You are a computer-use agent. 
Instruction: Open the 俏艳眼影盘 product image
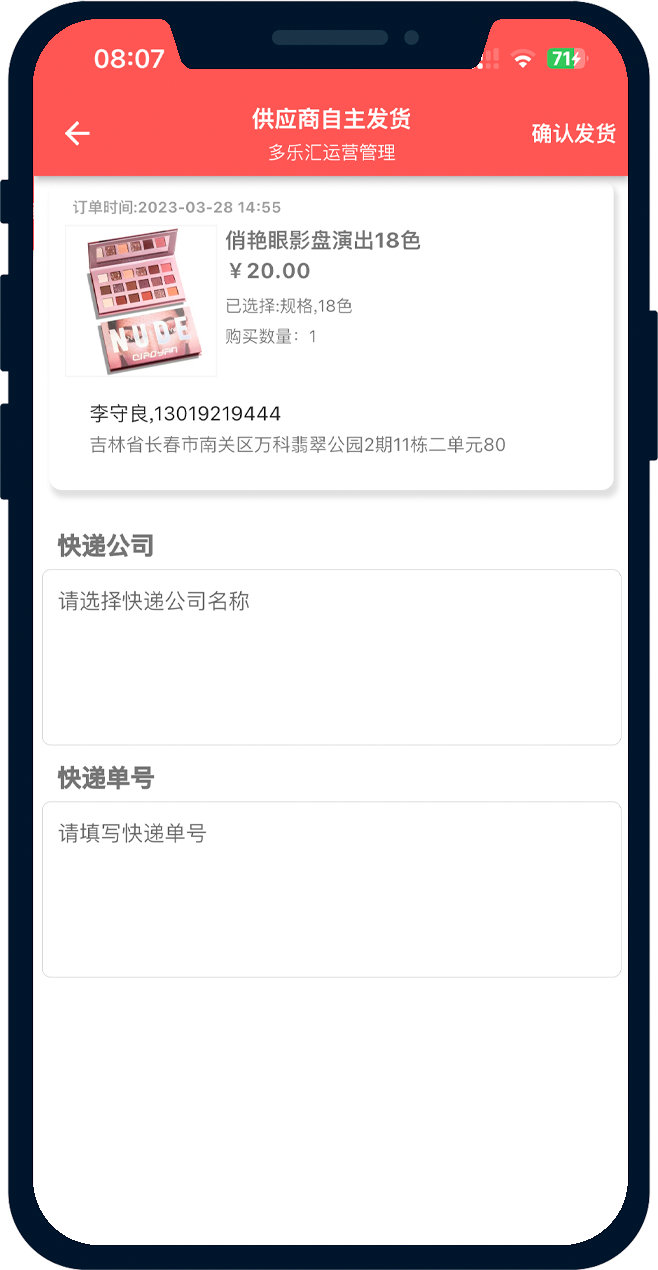click(141, 301)
